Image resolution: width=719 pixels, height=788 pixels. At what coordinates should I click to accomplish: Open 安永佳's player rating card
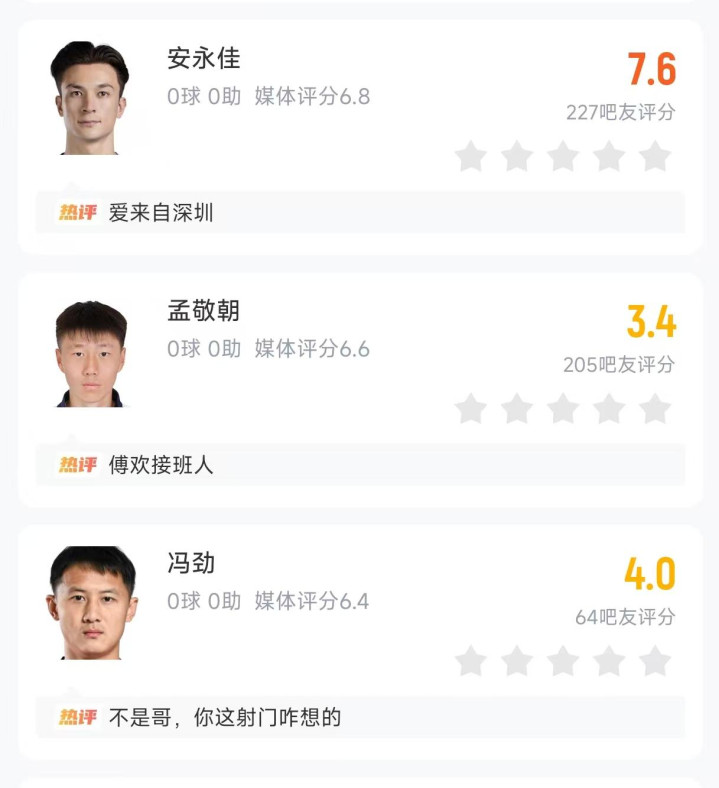[x=360, y=137]
